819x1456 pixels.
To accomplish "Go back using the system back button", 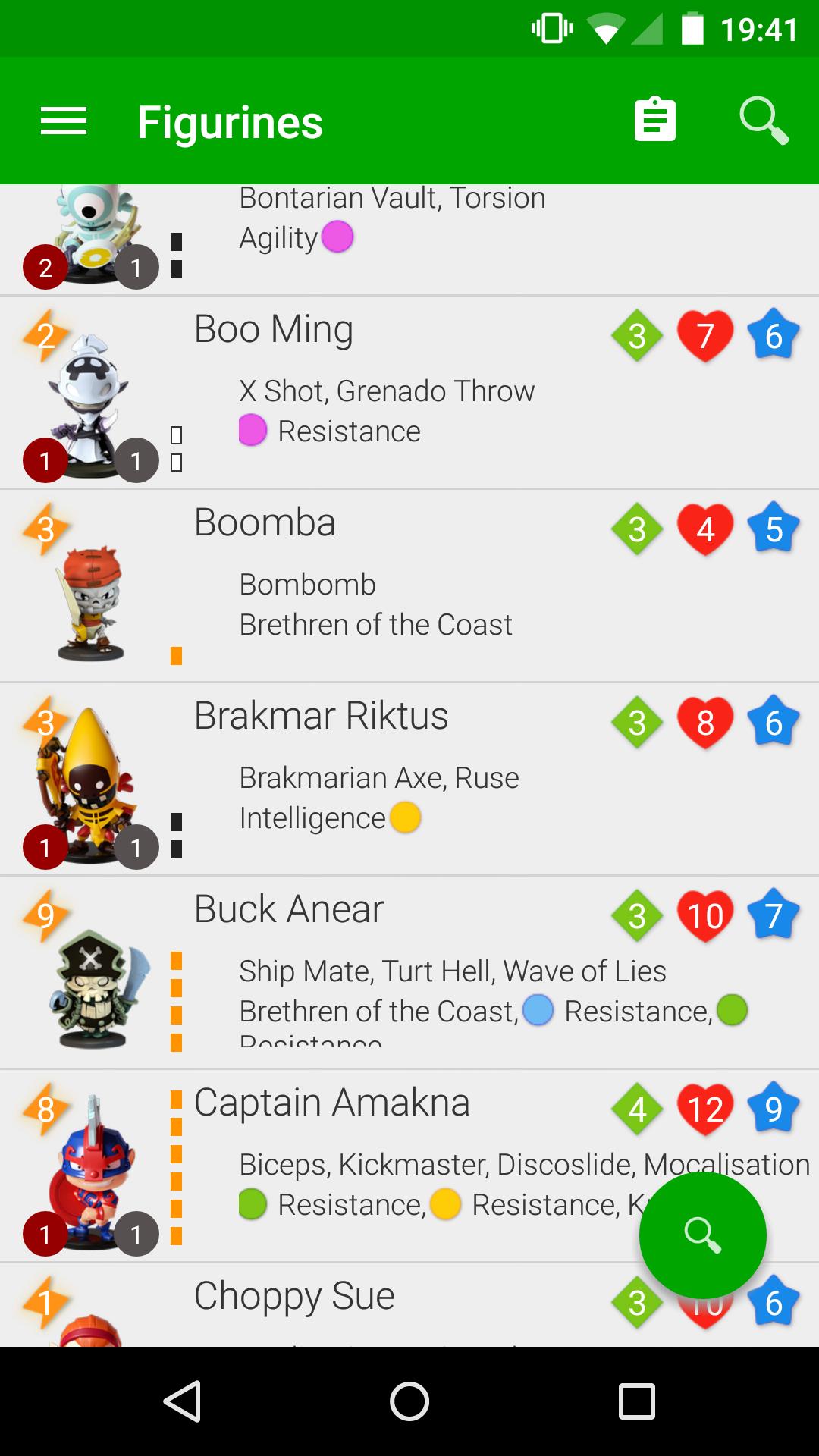I will coord(182,1401).
